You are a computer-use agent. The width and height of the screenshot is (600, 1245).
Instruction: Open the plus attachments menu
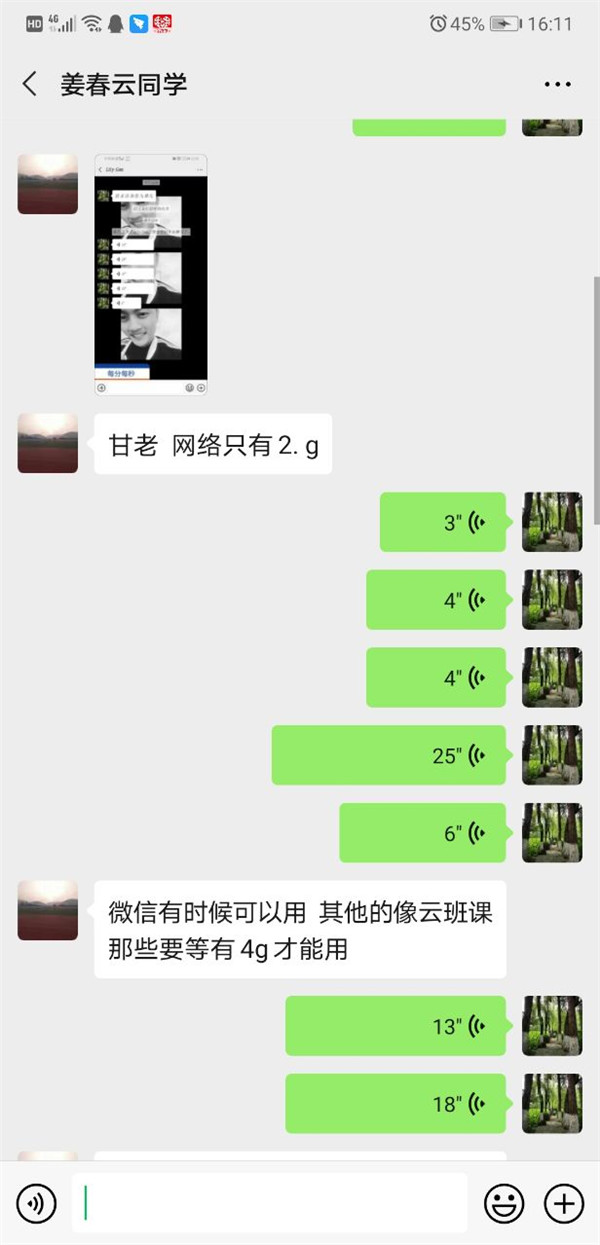[x=563, y=1203]
